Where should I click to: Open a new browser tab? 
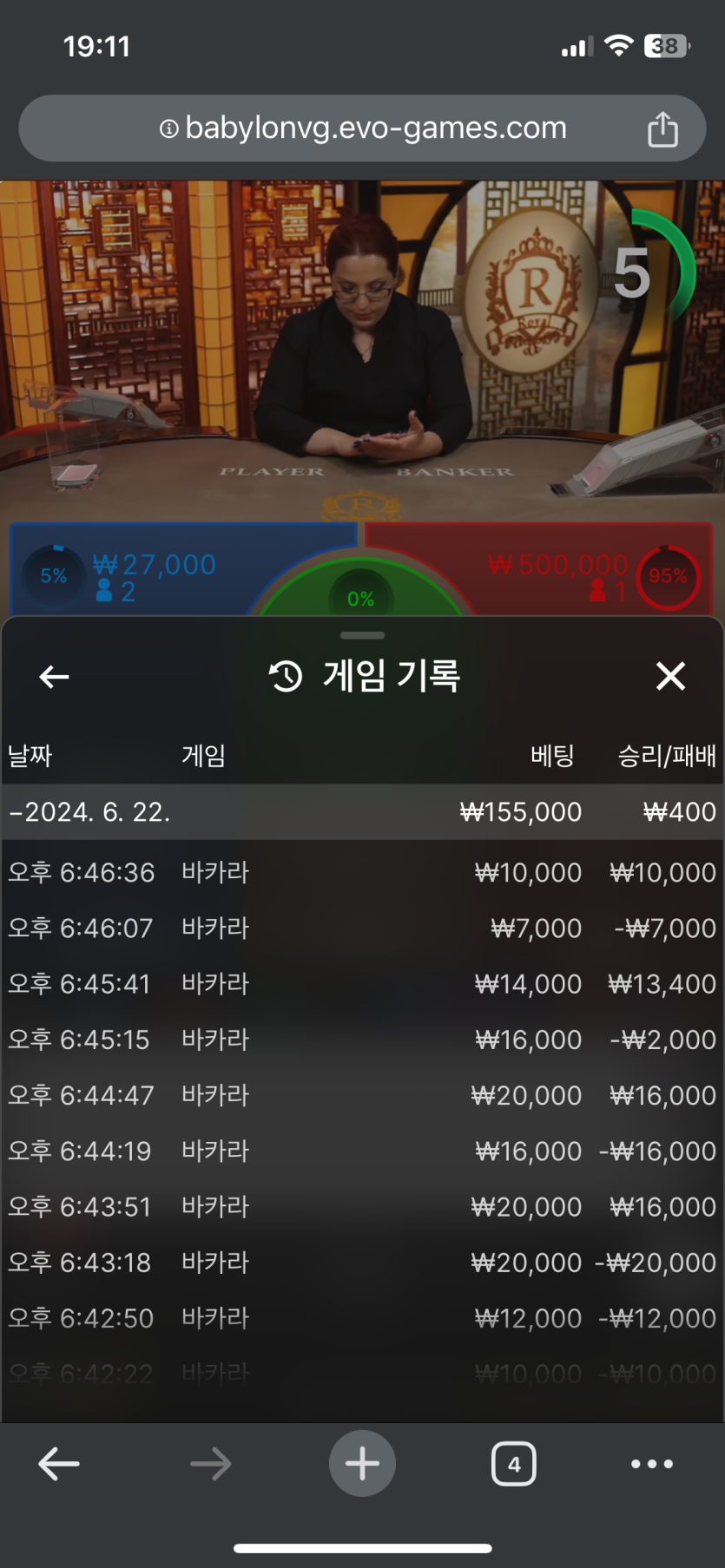[362, 1464]
